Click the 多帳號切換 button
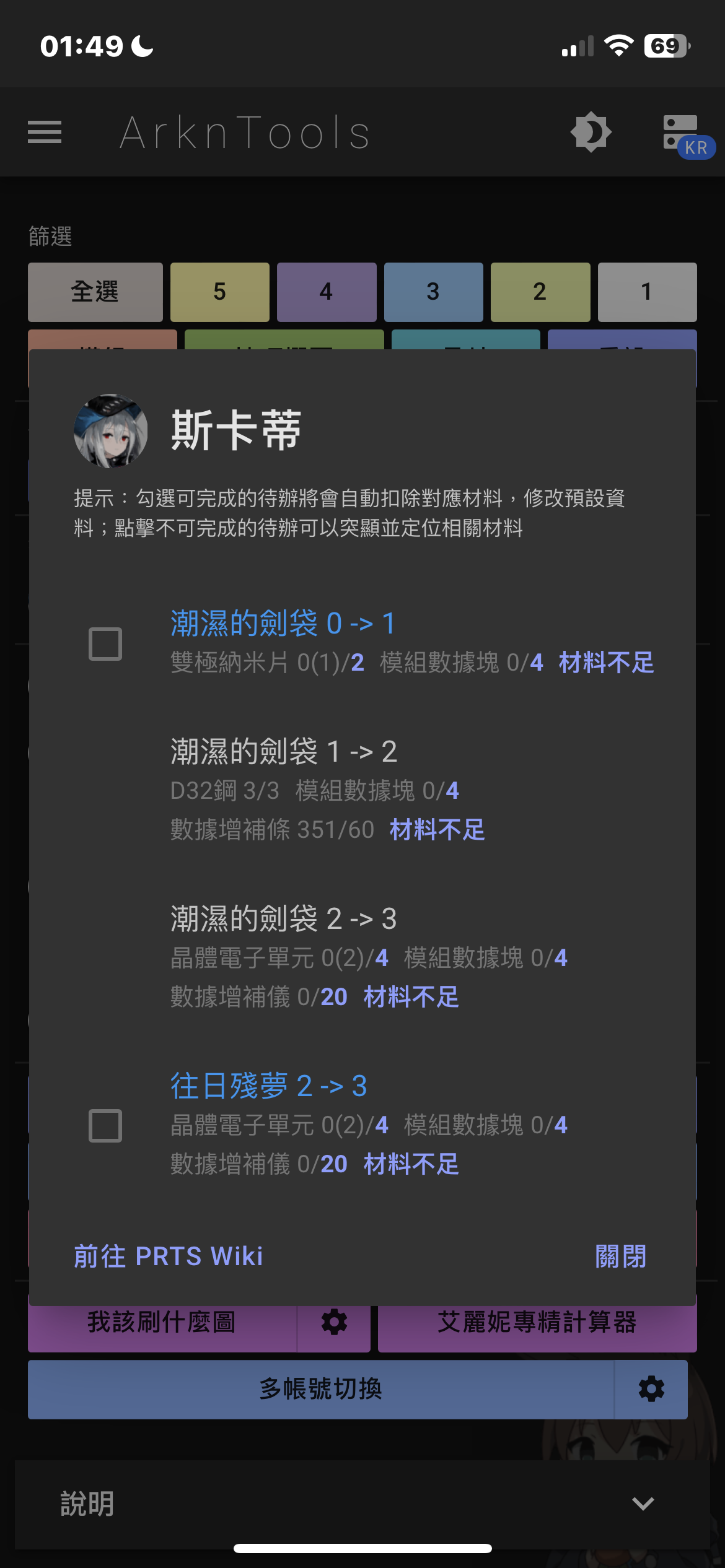Image resolution: width=725 pixels, height=1568 pixels. (x=322, y=1389)
